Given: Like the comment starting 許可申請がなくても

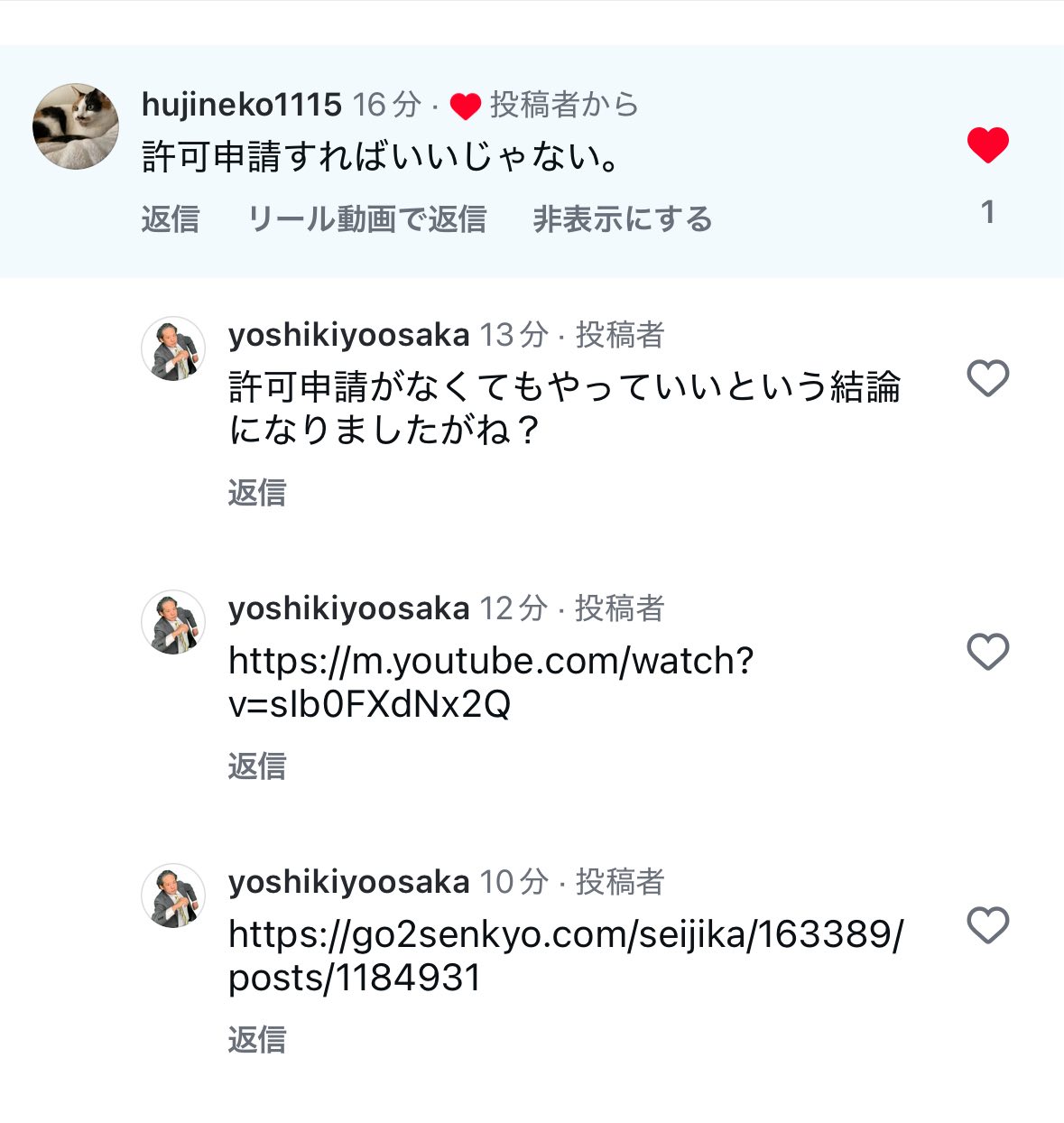Looking at the screenshot, I should 987,378.
